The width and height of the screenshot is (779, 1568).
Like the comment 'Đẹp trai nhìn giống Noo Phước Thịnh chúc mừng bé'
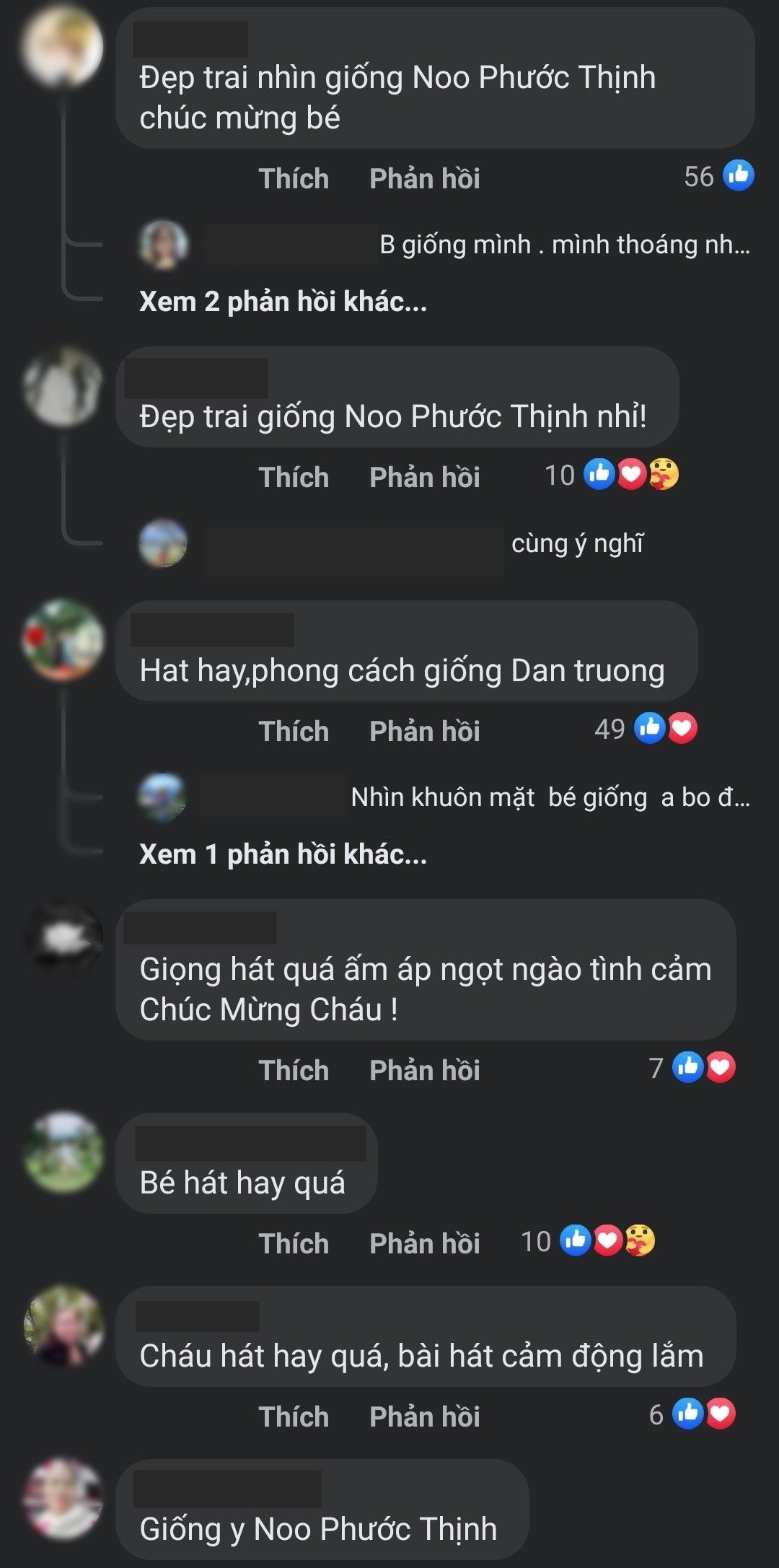[x=294, y=178]
